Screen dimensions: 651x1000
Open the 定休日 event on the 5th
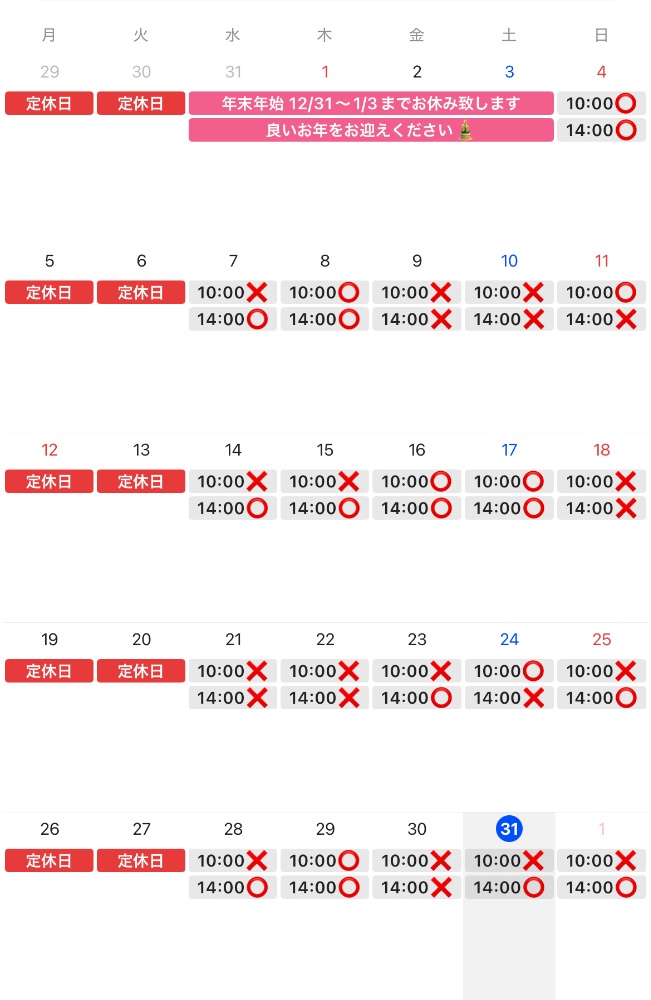coord(49,292)
